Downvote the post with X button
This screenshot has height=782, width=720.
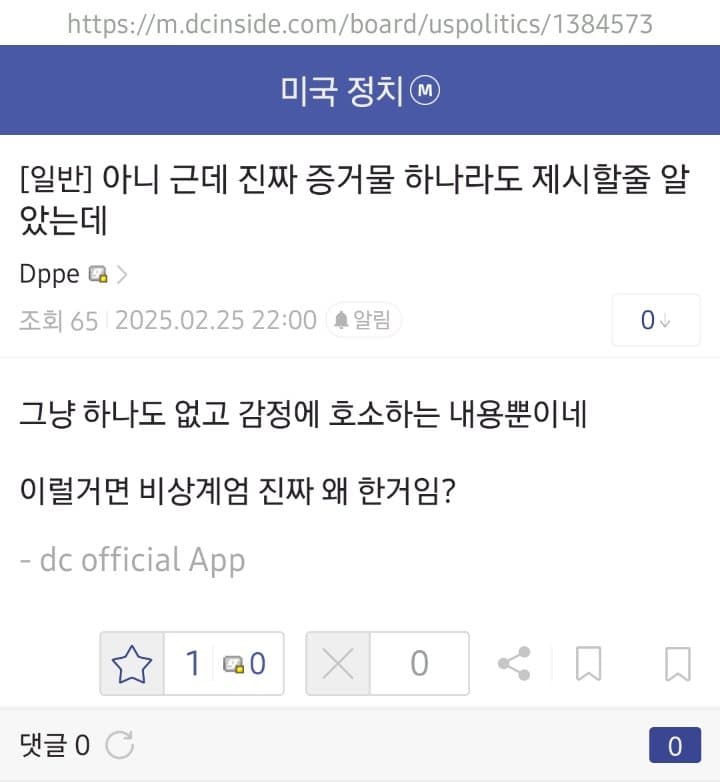338,663
